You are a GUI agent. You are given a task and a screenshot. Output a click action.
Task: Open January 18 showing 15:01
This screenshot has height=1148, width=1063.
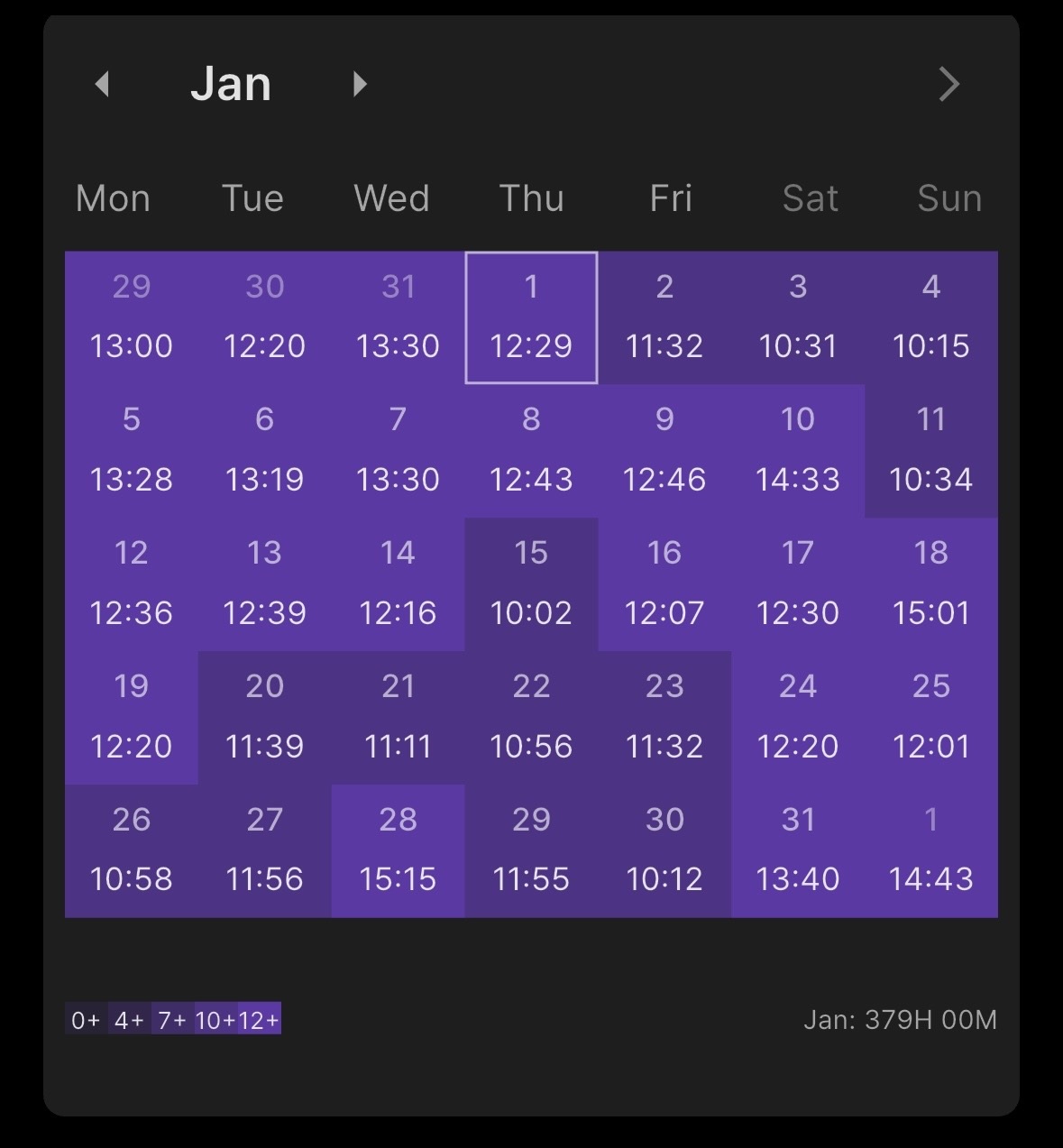[931, 583]
